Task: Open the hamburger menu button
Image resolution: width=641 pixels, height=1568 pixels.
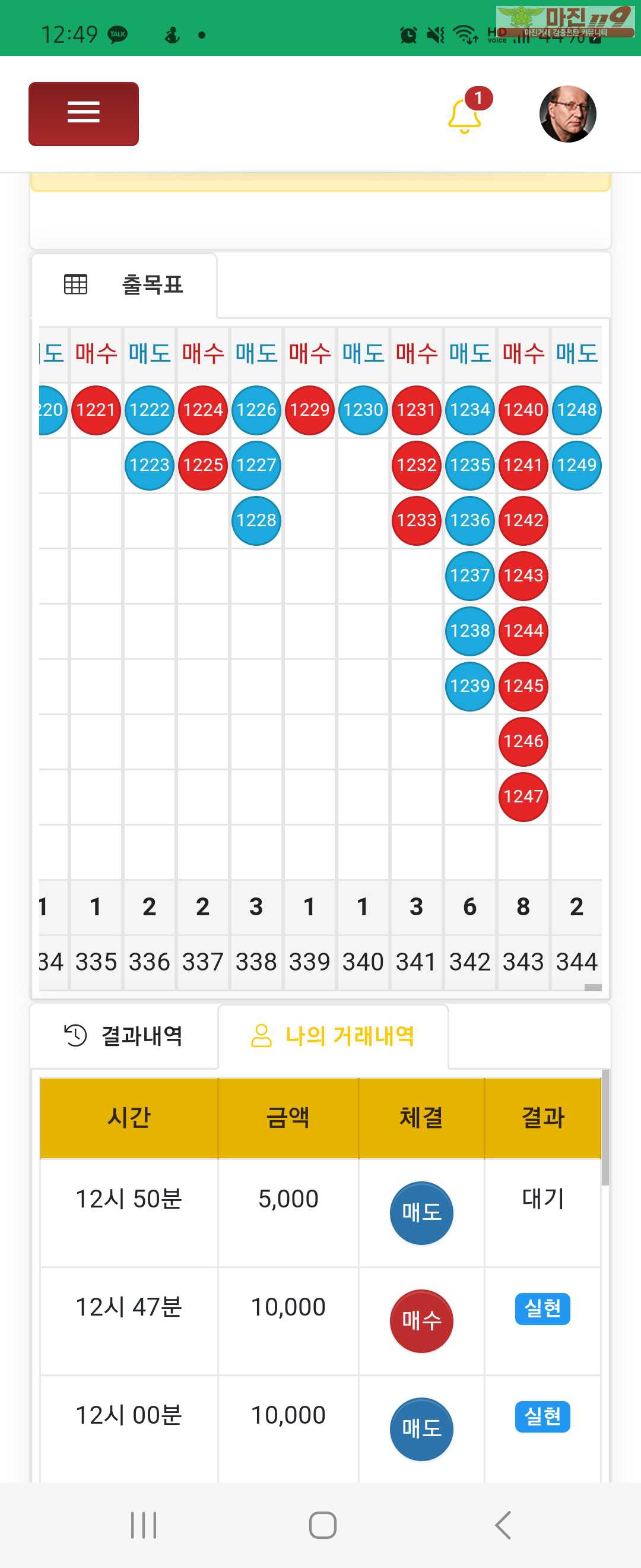Action: click(83, 114)
